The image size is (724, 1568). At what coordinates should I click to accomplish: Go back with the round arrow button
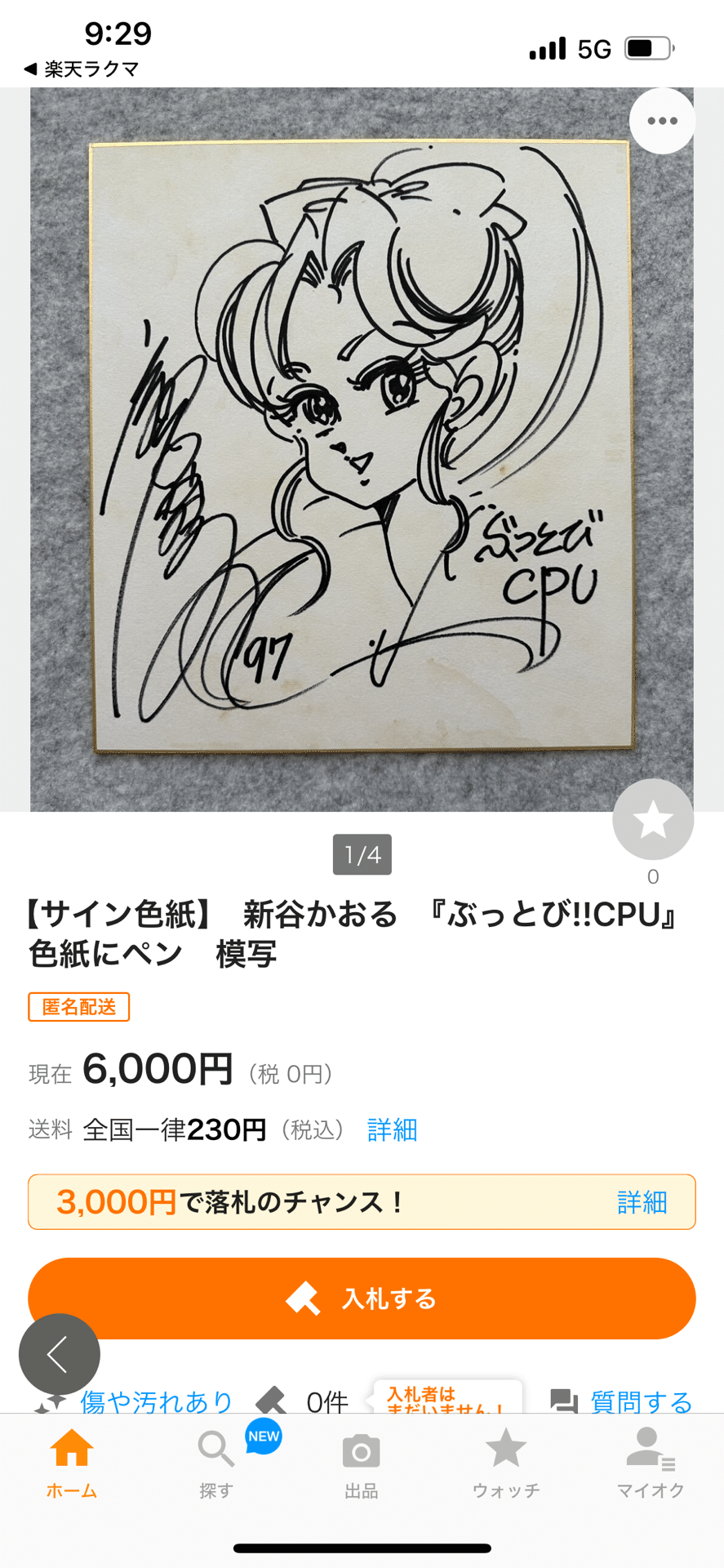(x=59, y=1354)
